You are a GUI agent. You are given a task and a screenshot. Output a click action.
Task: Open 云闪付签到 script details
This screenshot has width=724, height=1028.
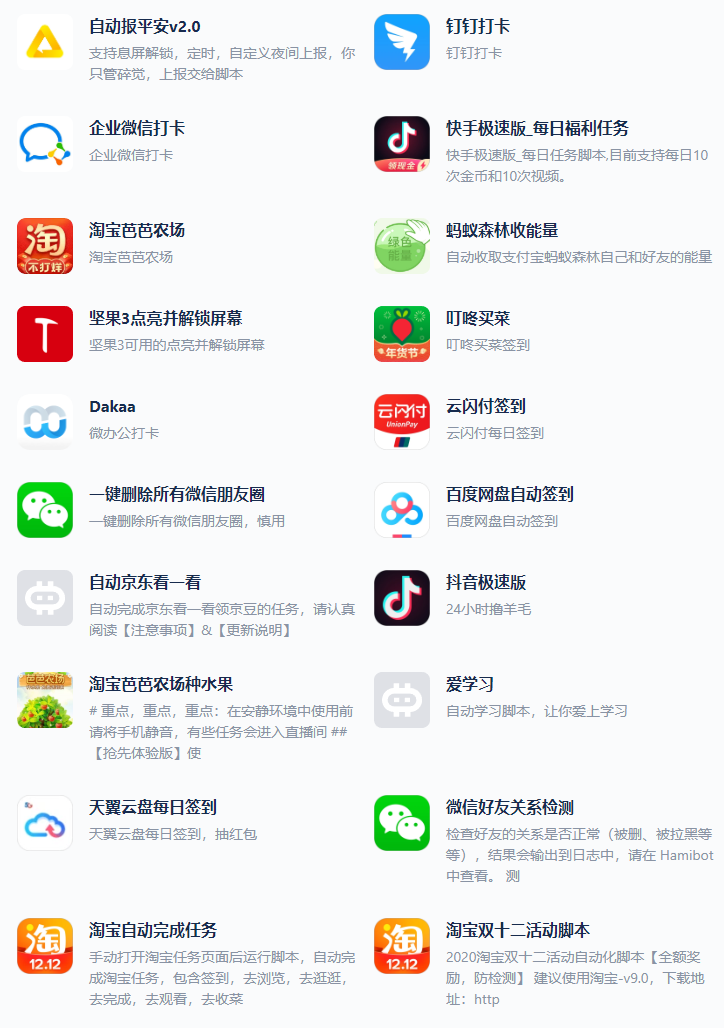(x=485, y=407)
